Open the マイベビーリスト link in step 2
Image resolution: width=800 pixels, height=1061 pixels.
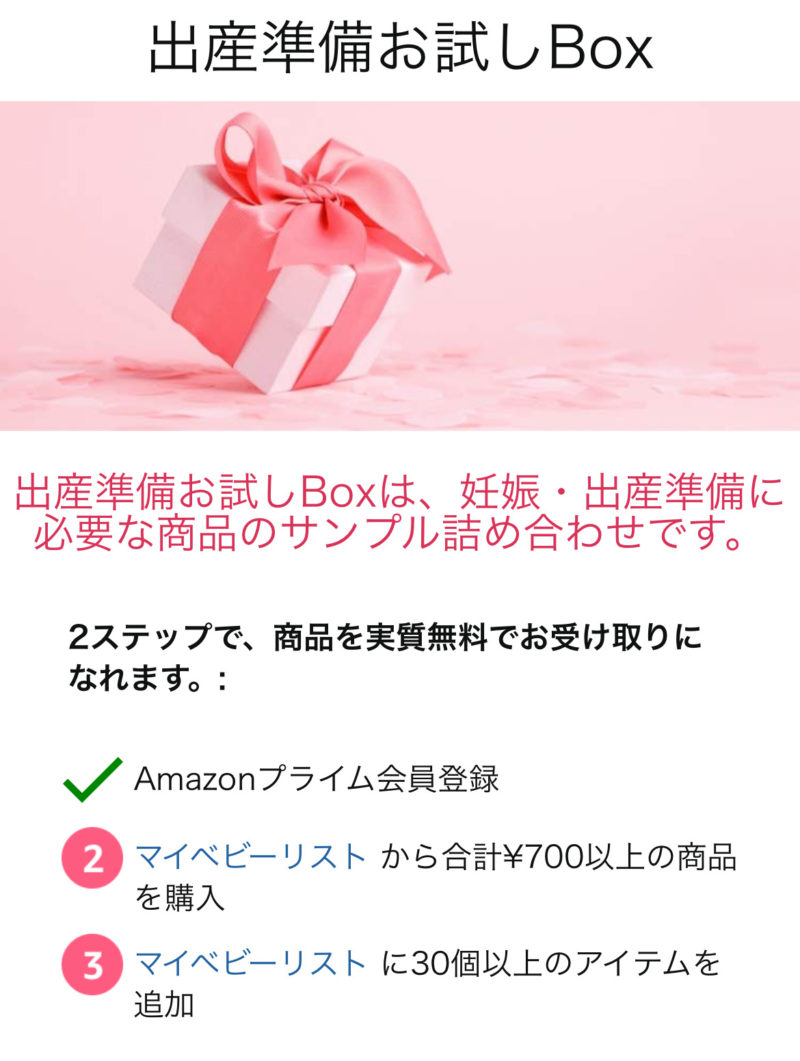[250, 856]
